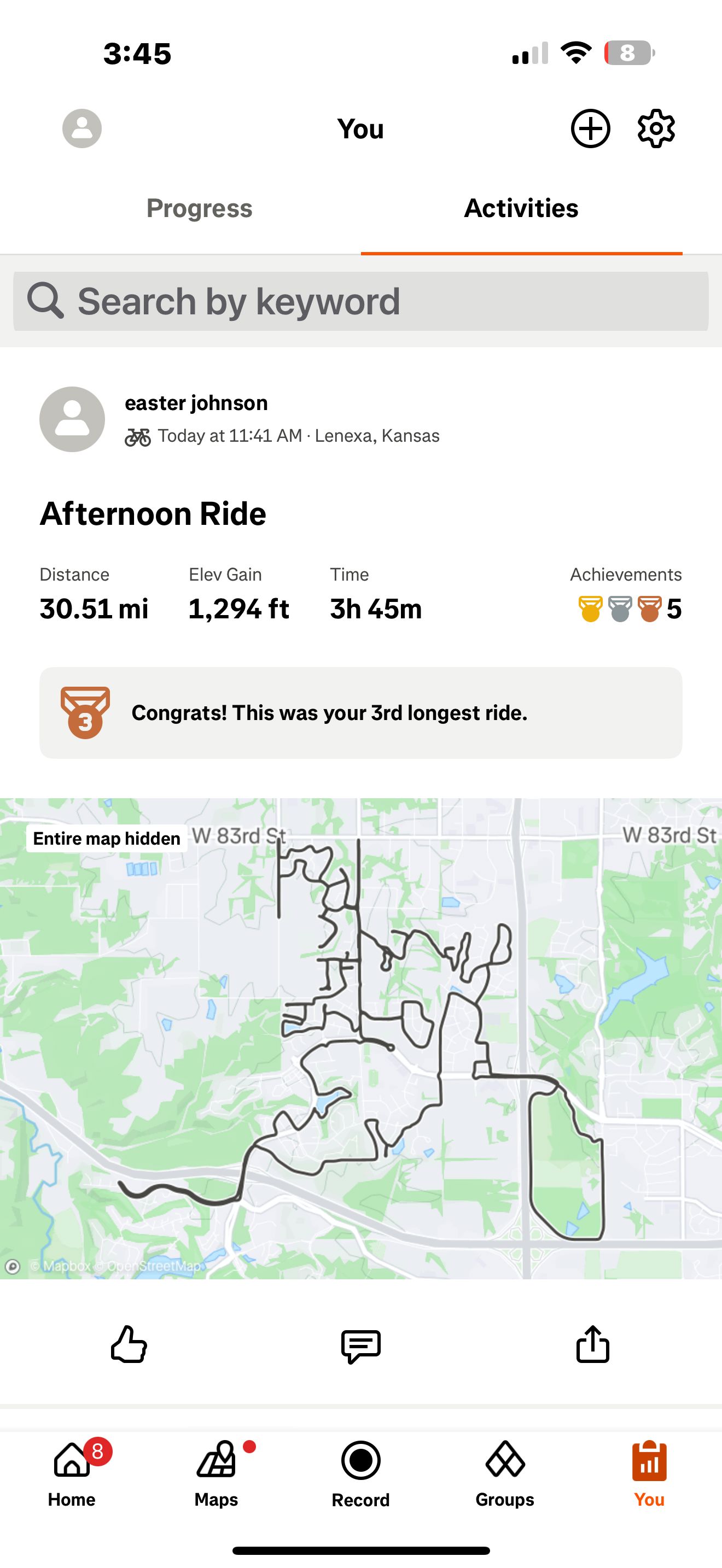Open the Afternoon Ride activity
The height and width of the screenshot is (1568, 722).
coord(153,514)
